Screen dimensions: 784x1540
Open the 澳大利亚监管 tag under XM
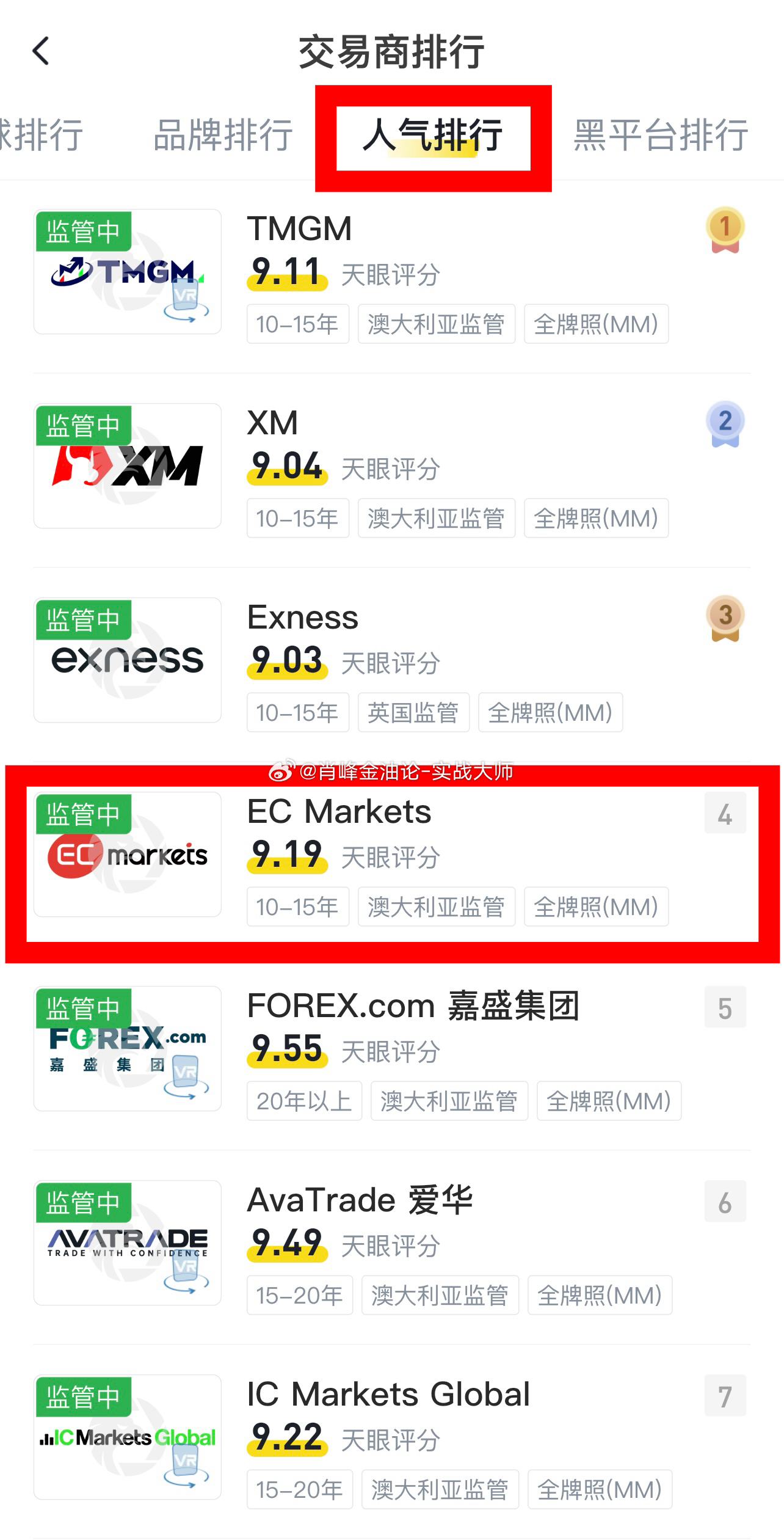click(x=436, y=519)
